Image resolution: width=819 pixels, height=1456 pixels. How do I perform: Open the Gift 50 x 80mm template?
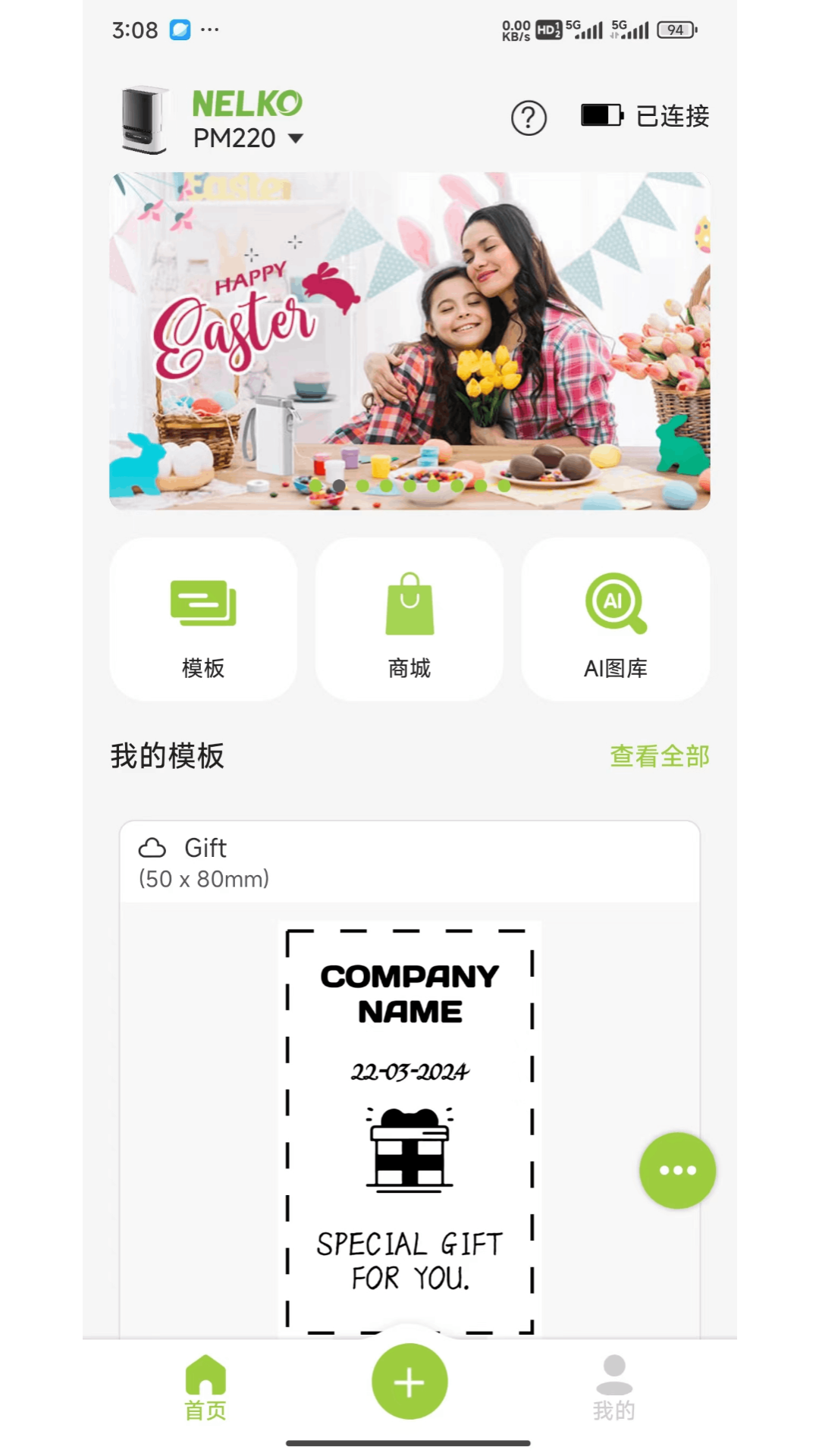pyautogui.click(x=409, y=1100)
